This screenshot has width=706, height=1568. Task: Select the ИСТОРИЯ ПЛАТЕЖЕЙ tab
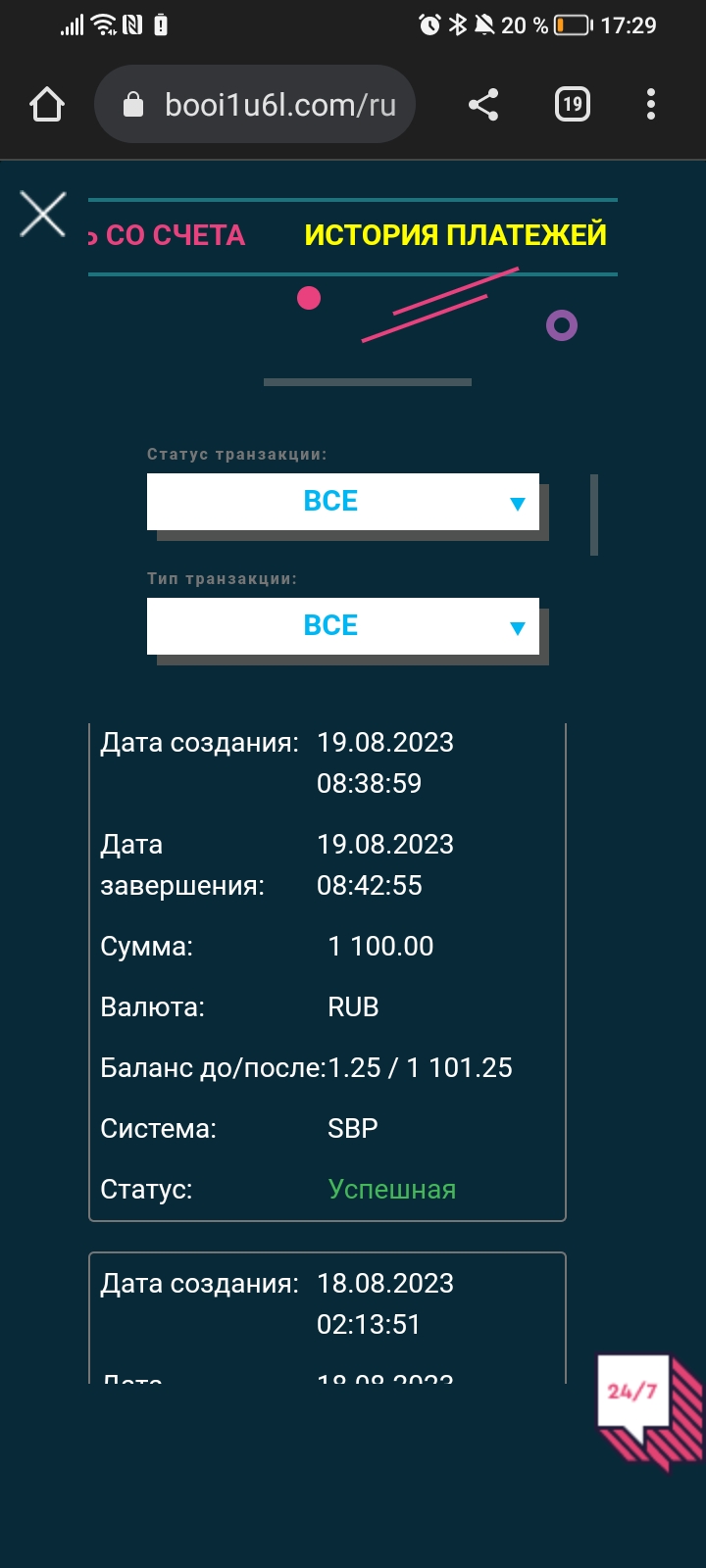(x=455, y=235)
